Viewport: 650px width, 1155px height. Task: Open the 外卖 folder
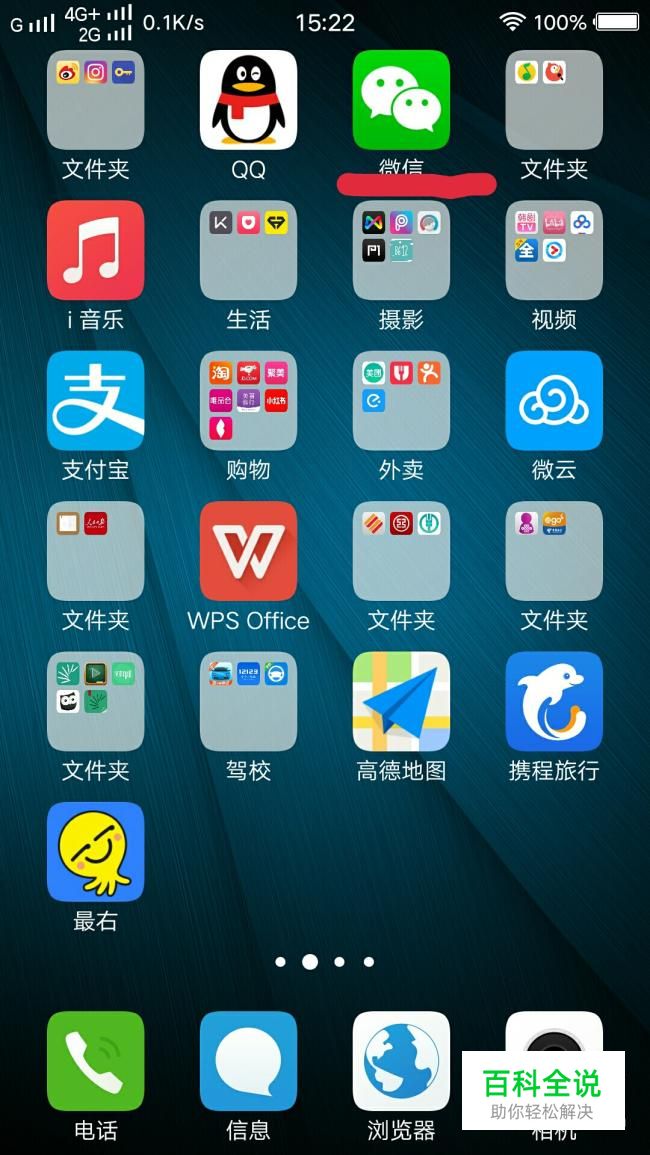click(401, 400)
